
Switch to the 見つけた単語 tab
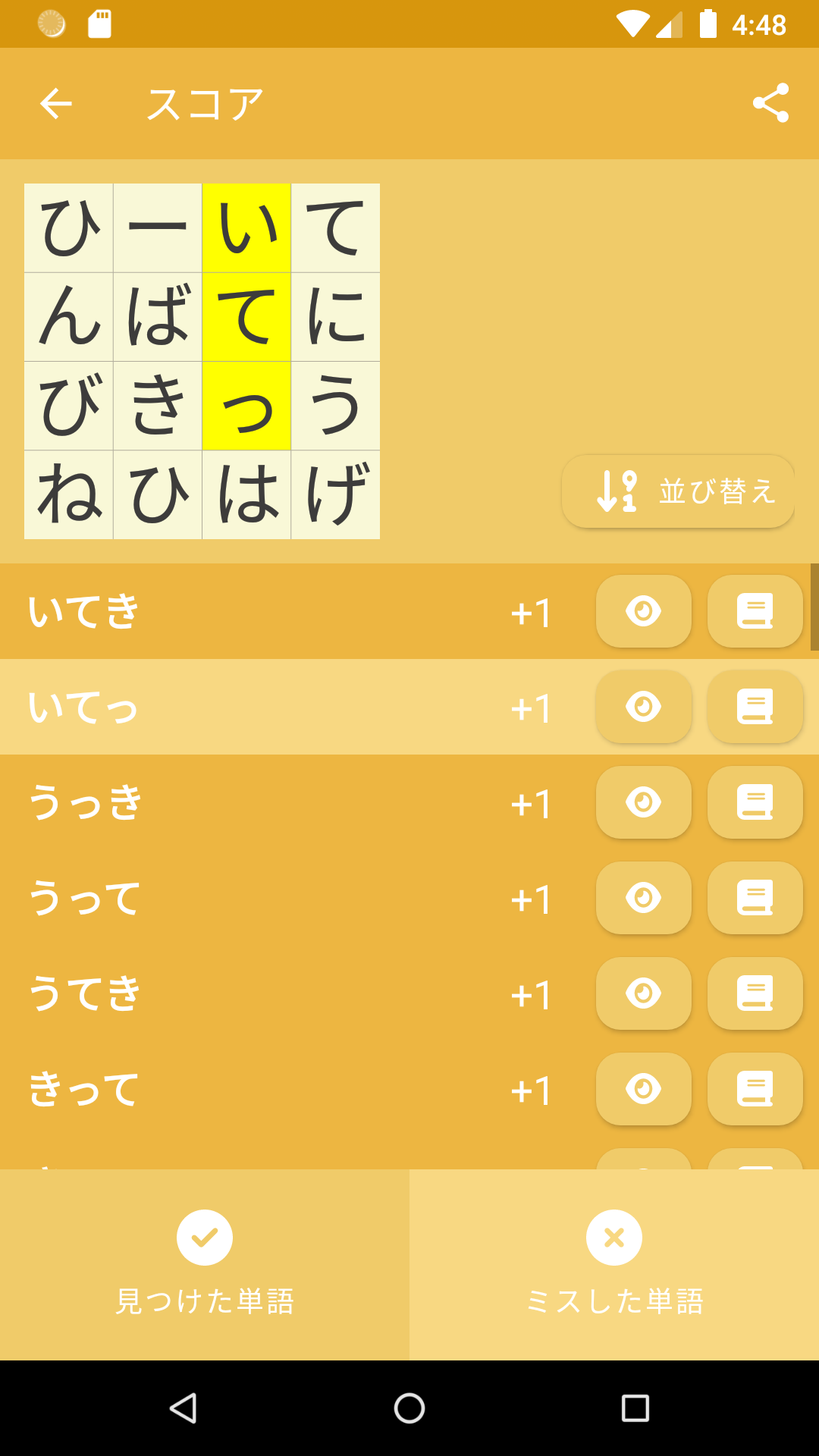coord(205,1264)
